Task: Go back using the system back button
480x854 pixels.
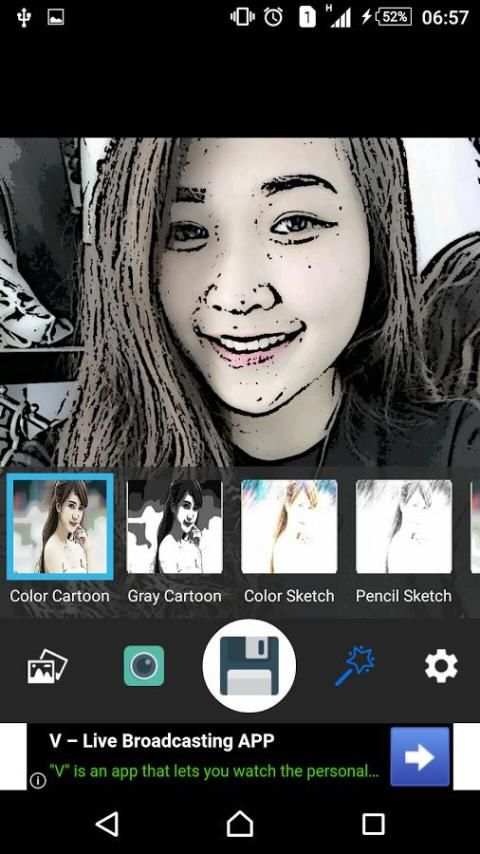Action: [107, 824]
